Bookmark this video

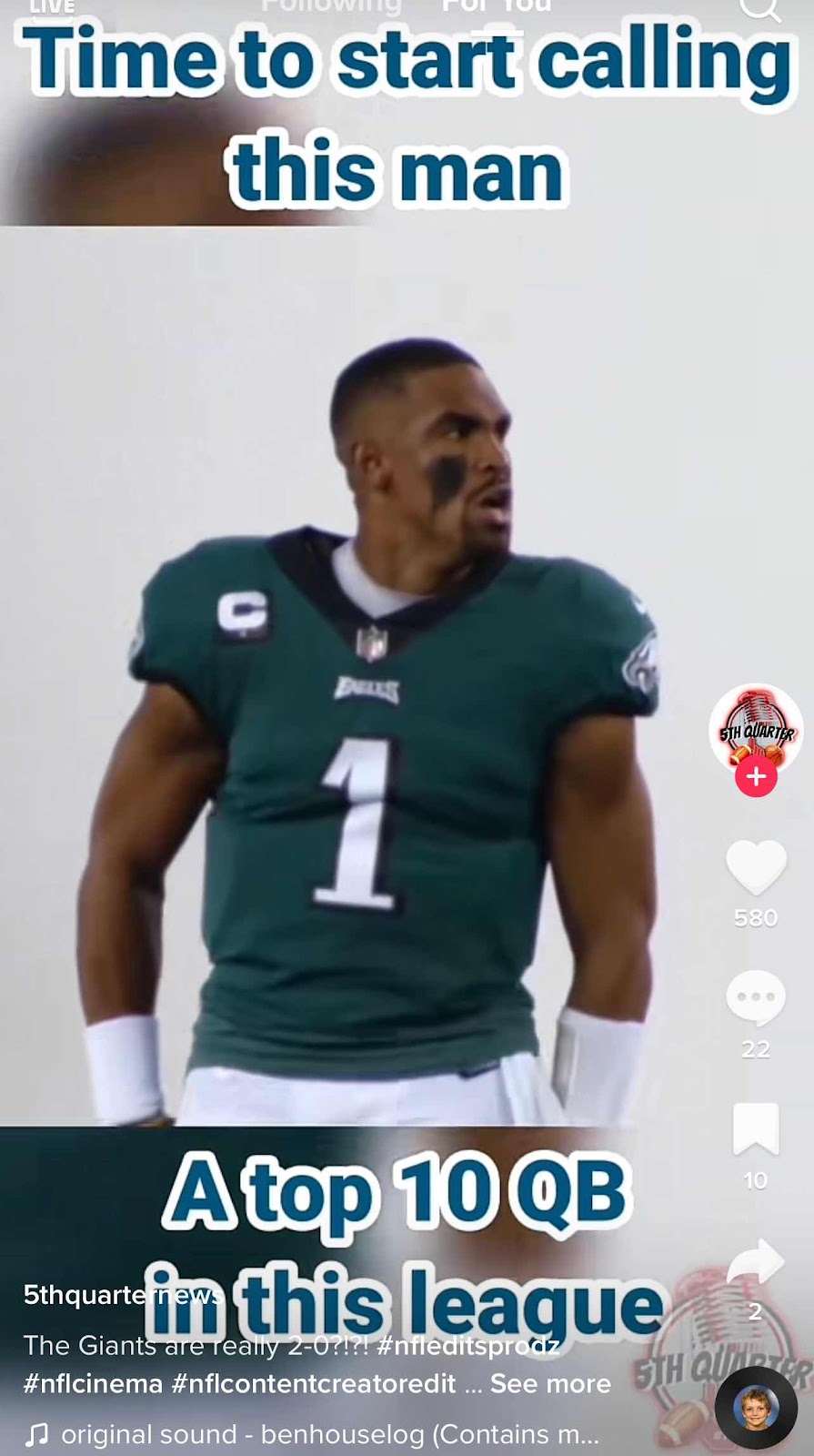tap(756, 1129)
